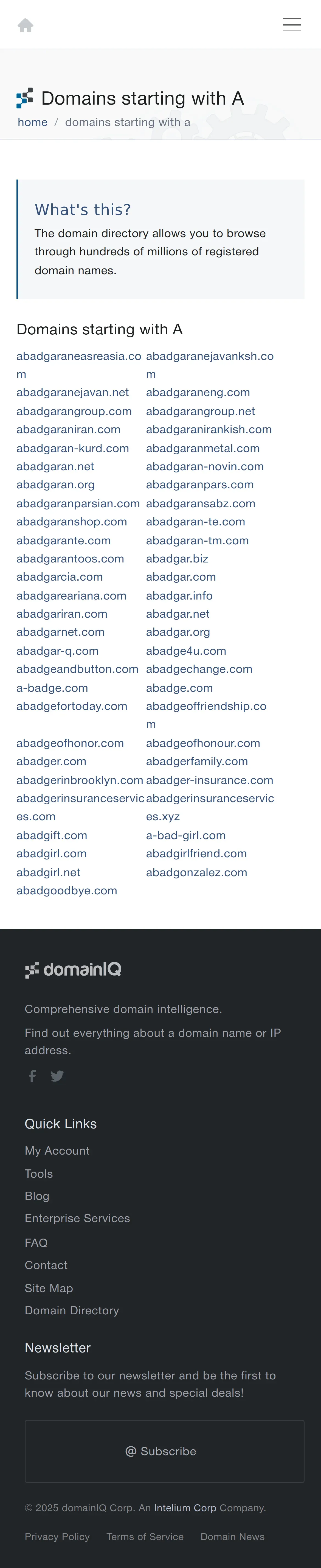Open the hamburger menu
The image size is (321, 1568).
(292, 24)
